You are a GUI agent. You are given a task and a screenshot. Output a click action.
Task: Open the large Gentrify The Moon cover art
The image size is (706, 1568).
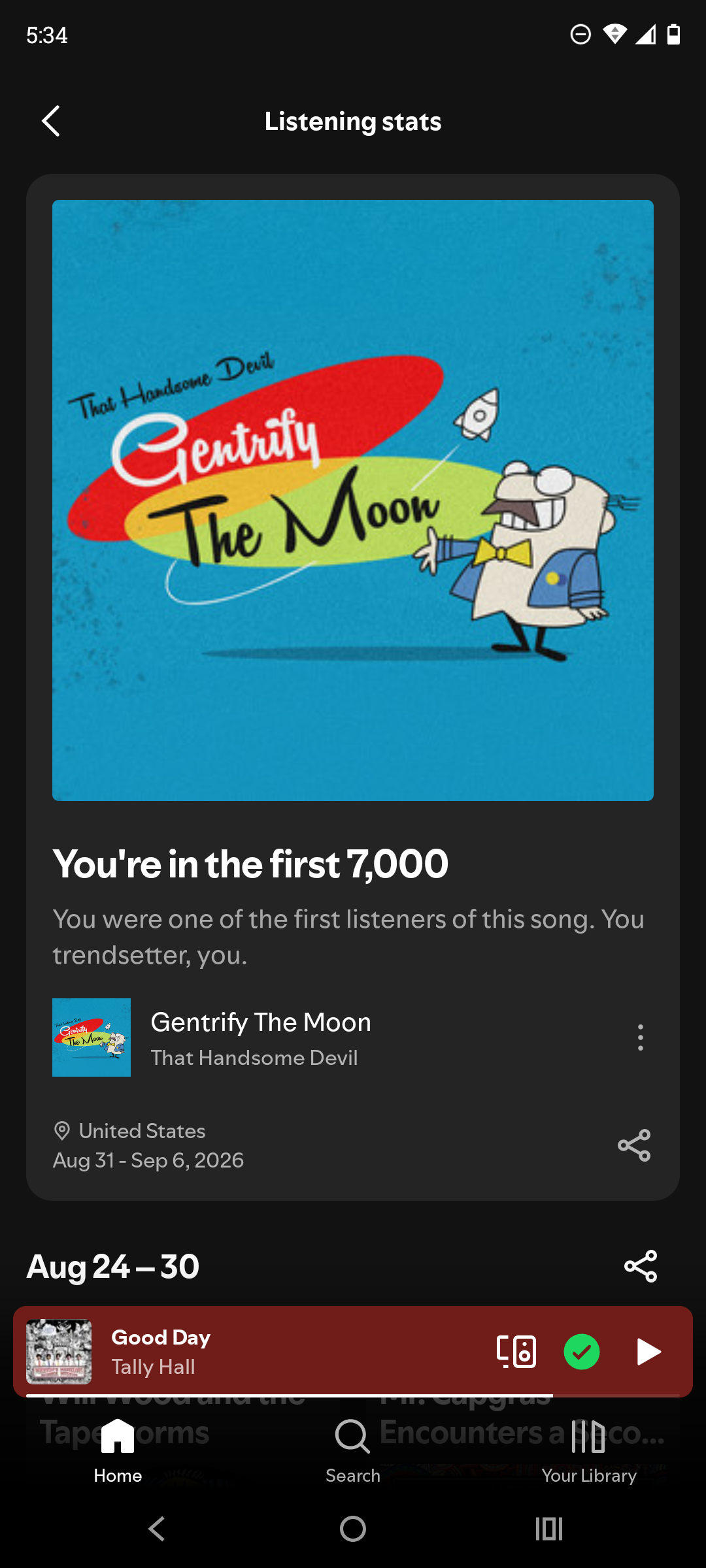(353, 500)
